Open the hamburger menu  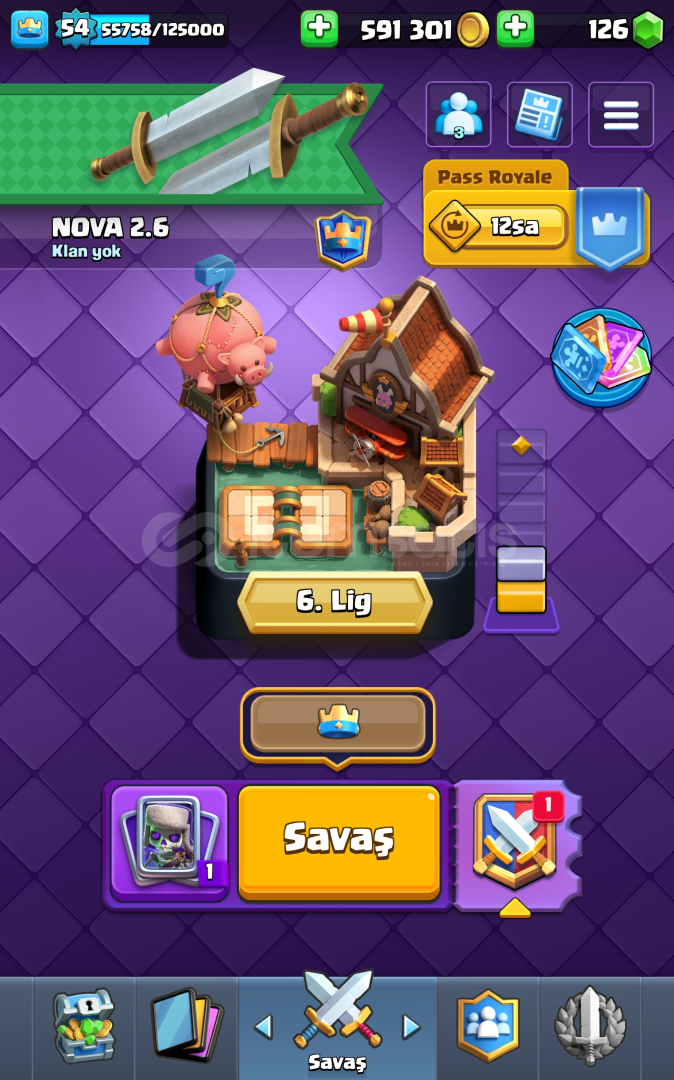click(621, 115)
